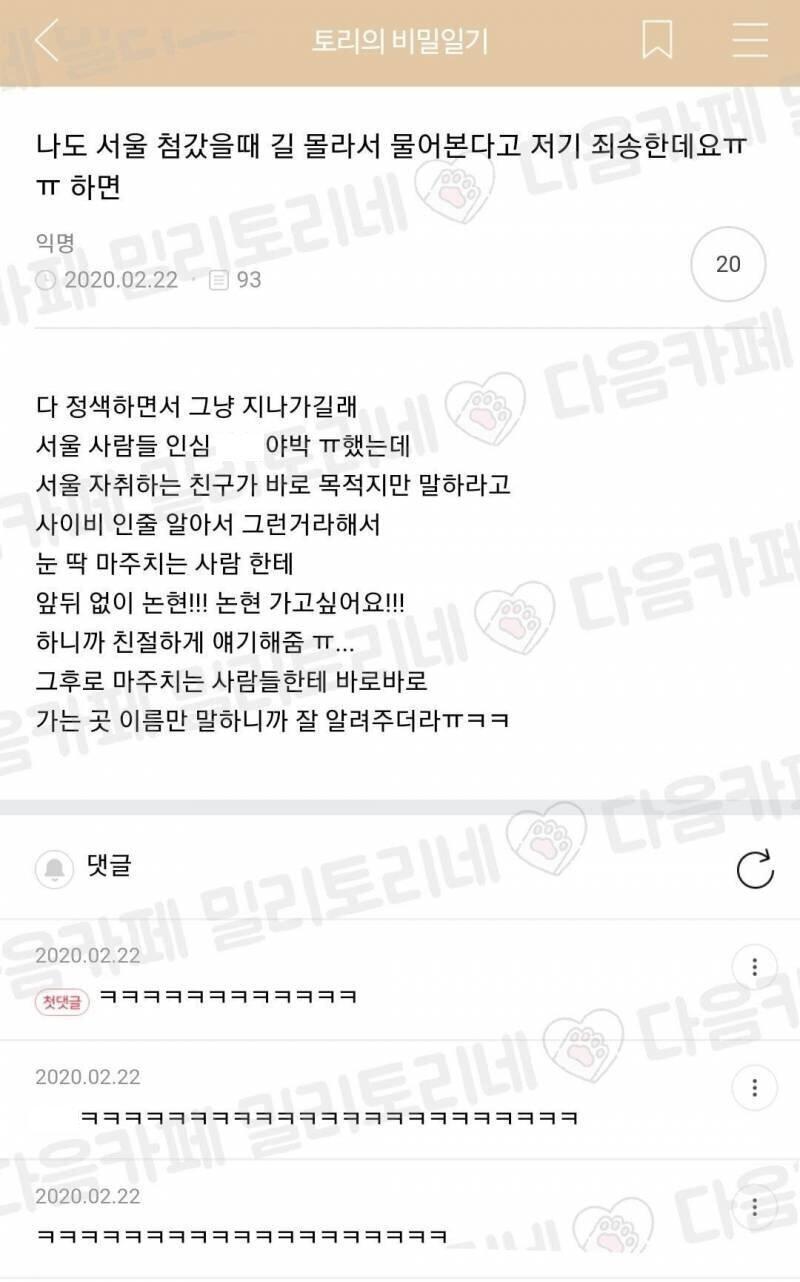Open the hamburger menu
This screenshot has height=1282, width=800.
click(x=749, y=41)
